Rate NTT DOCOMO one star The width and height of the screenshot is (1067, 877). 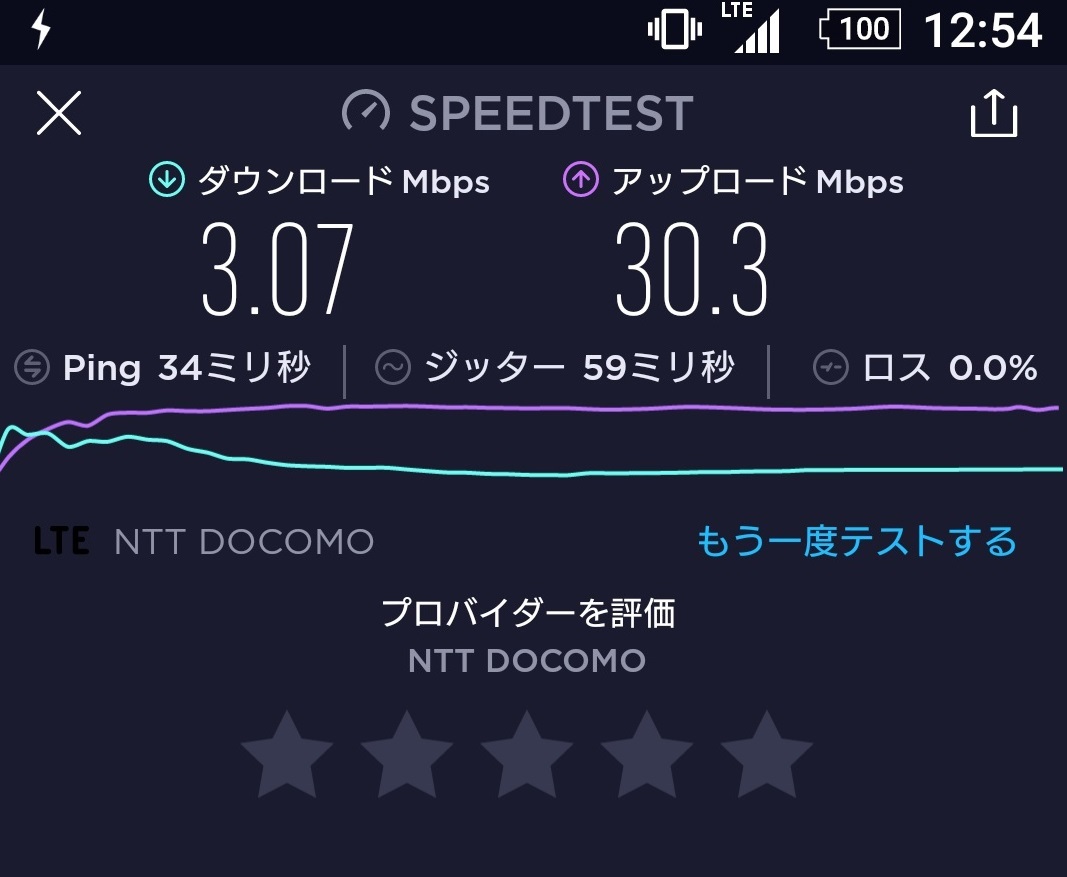click(287, 755)
